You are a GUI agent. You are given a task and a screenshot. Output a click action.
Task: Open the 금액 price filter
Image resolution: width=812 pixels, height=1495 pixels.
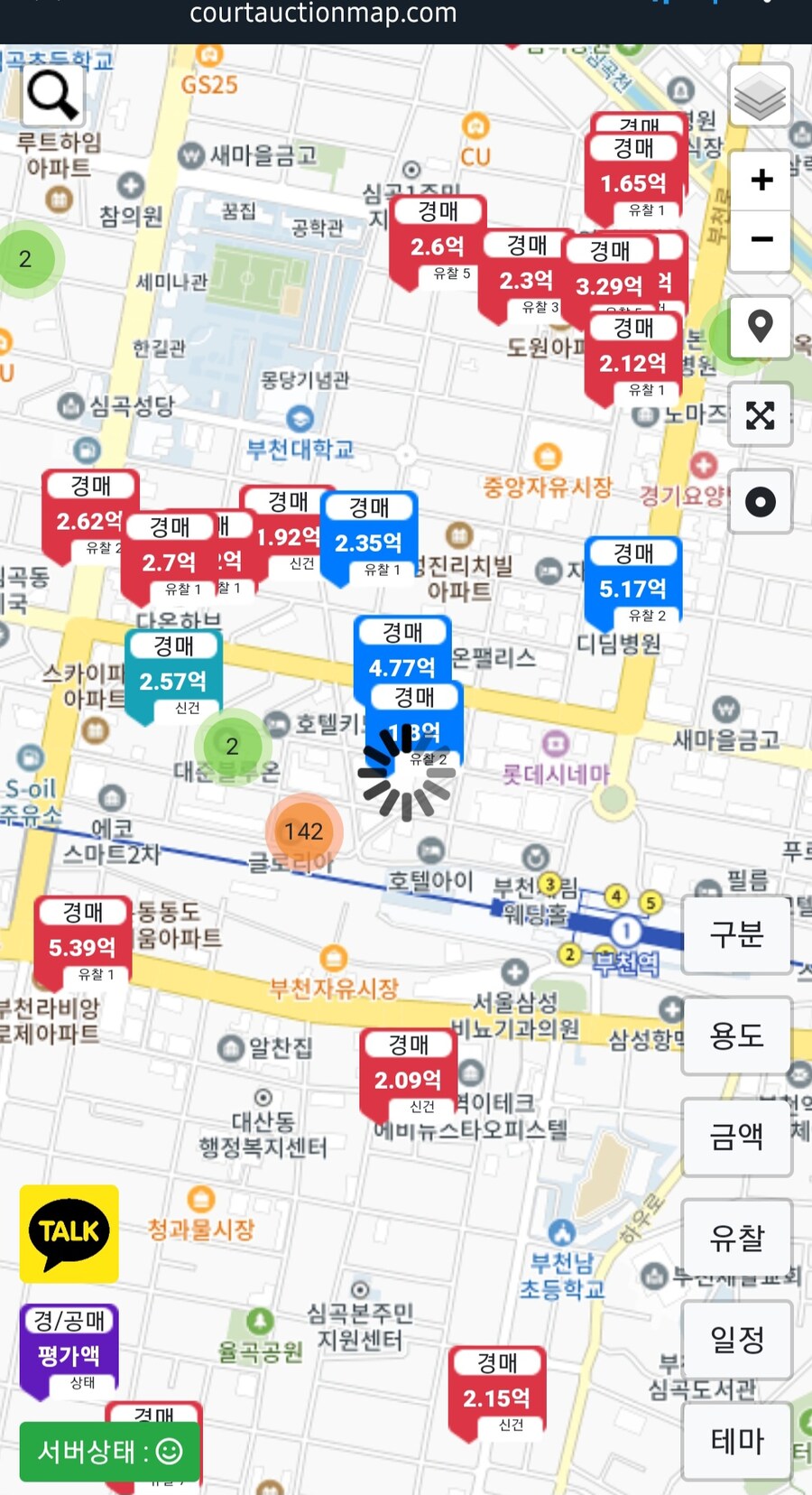pos(737,1136)
